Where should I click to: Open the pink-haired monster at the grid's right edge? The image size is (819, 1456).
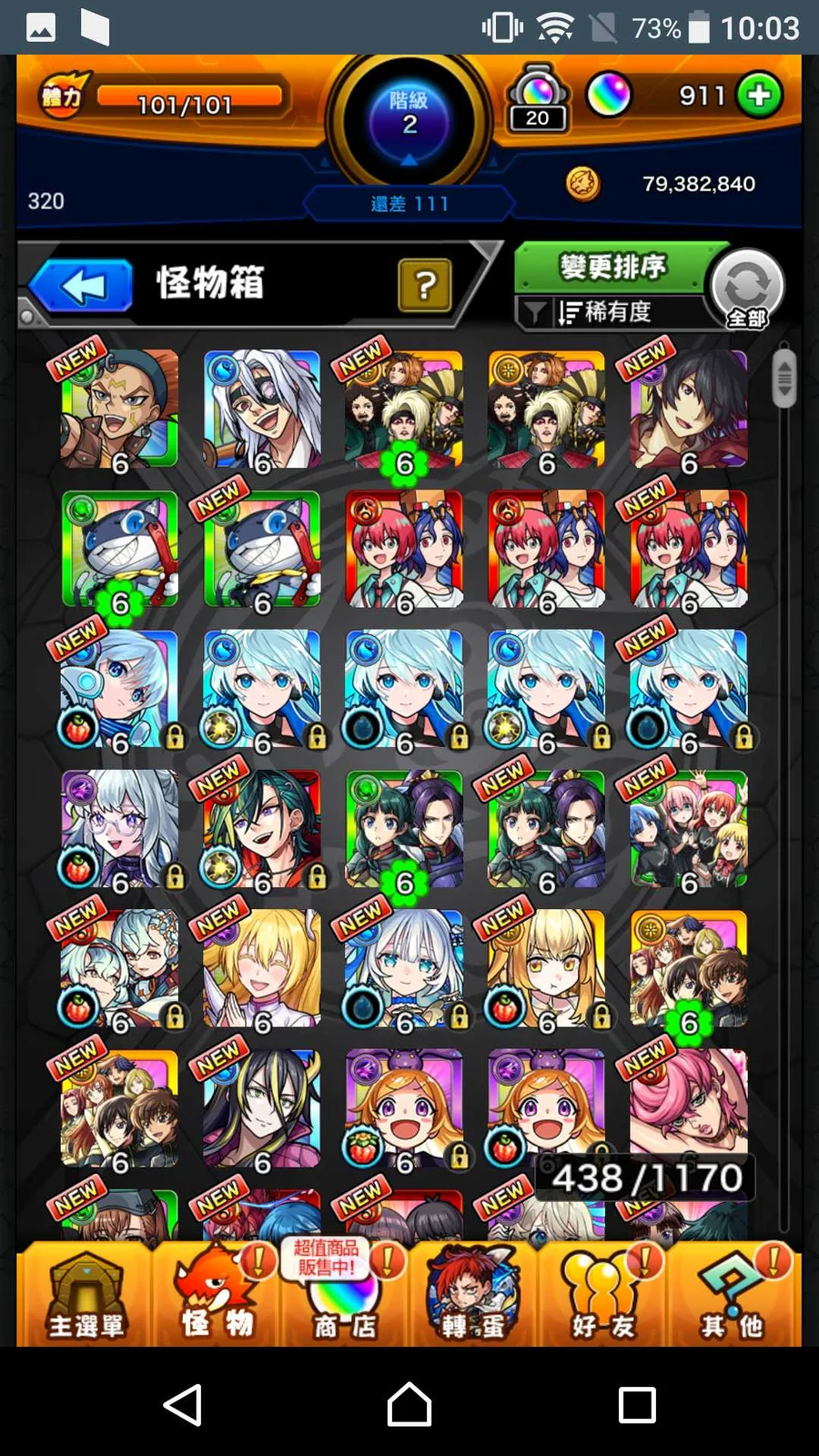tap(689, 1101)
